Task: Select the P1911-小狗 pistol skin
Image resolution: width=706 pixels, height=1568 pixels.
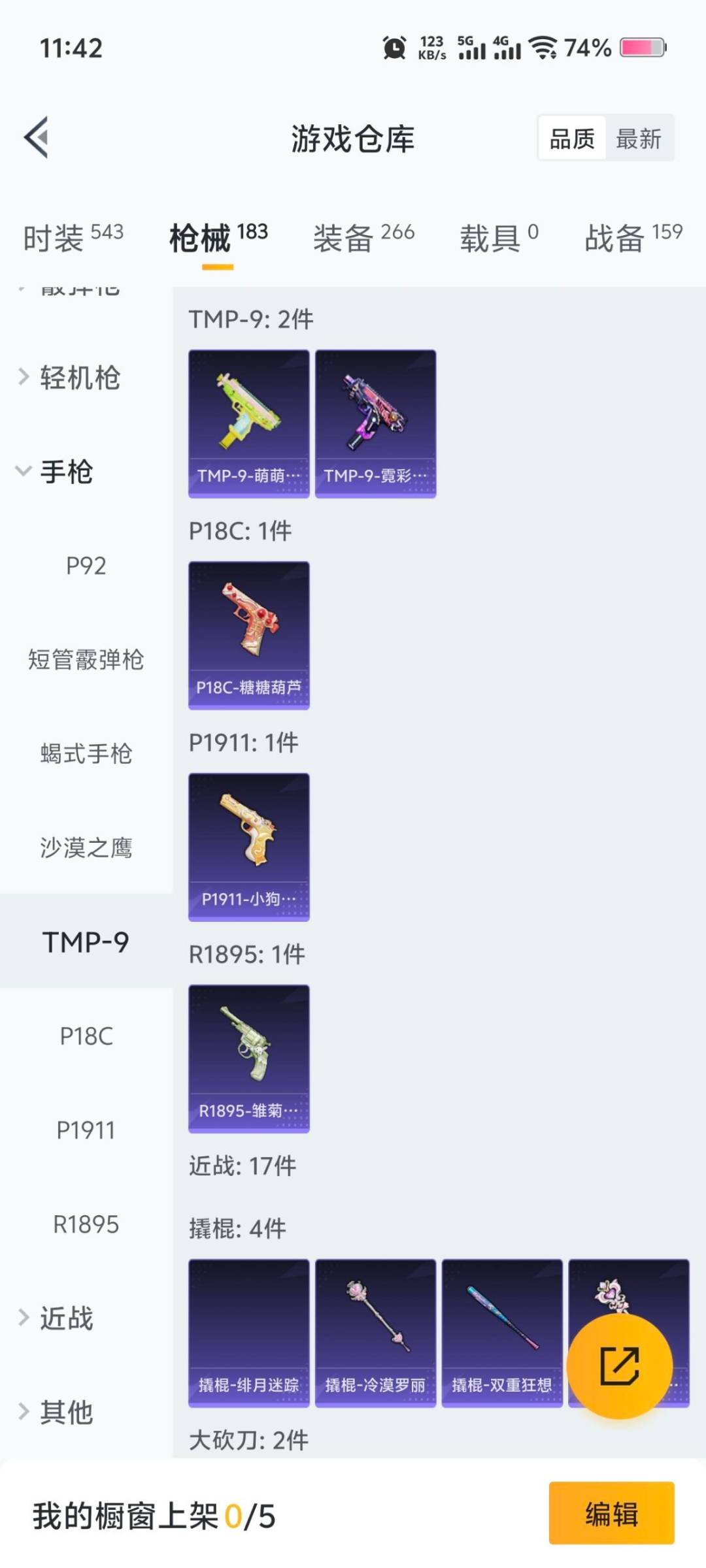Action: 248,847
